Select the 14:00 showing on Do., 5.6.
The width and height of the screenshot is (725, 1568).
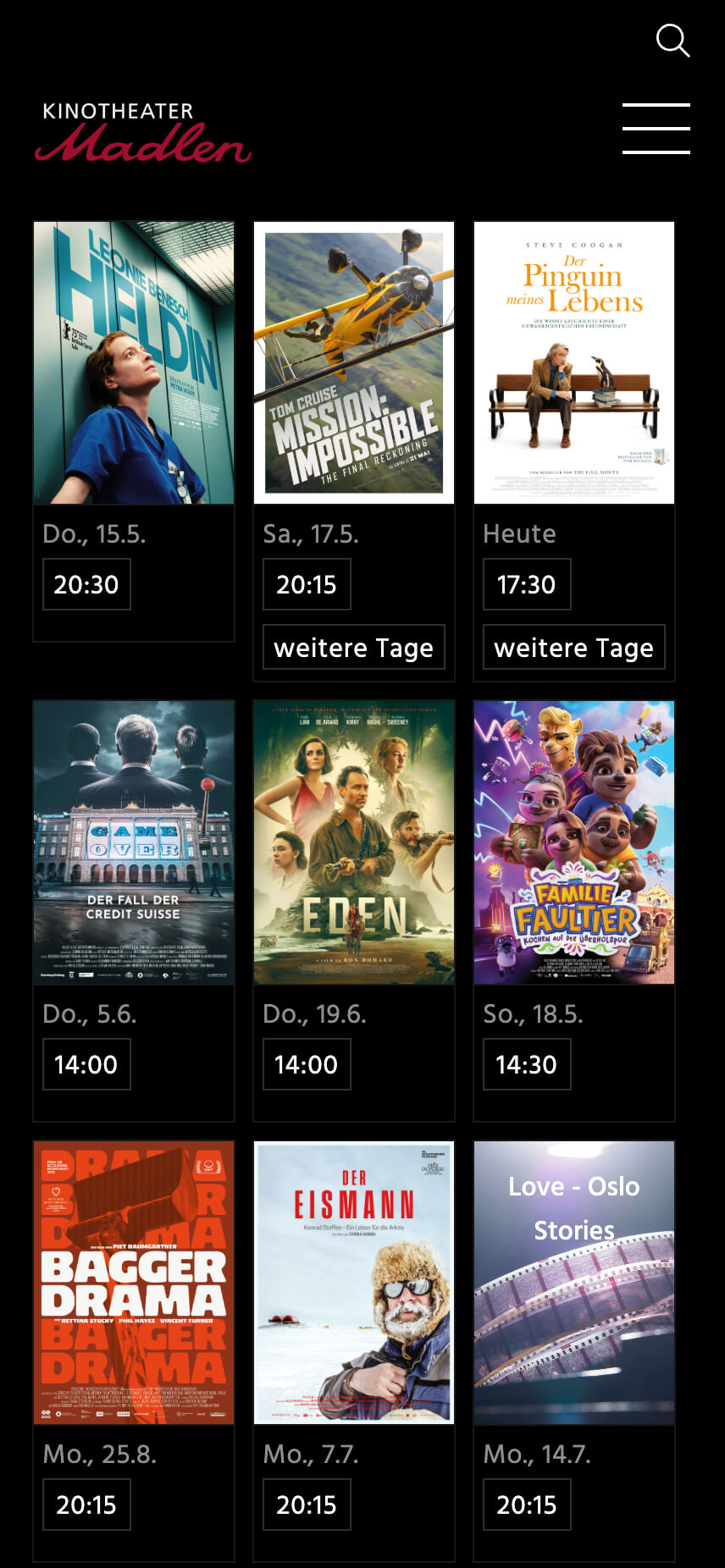click(86, 1064)
